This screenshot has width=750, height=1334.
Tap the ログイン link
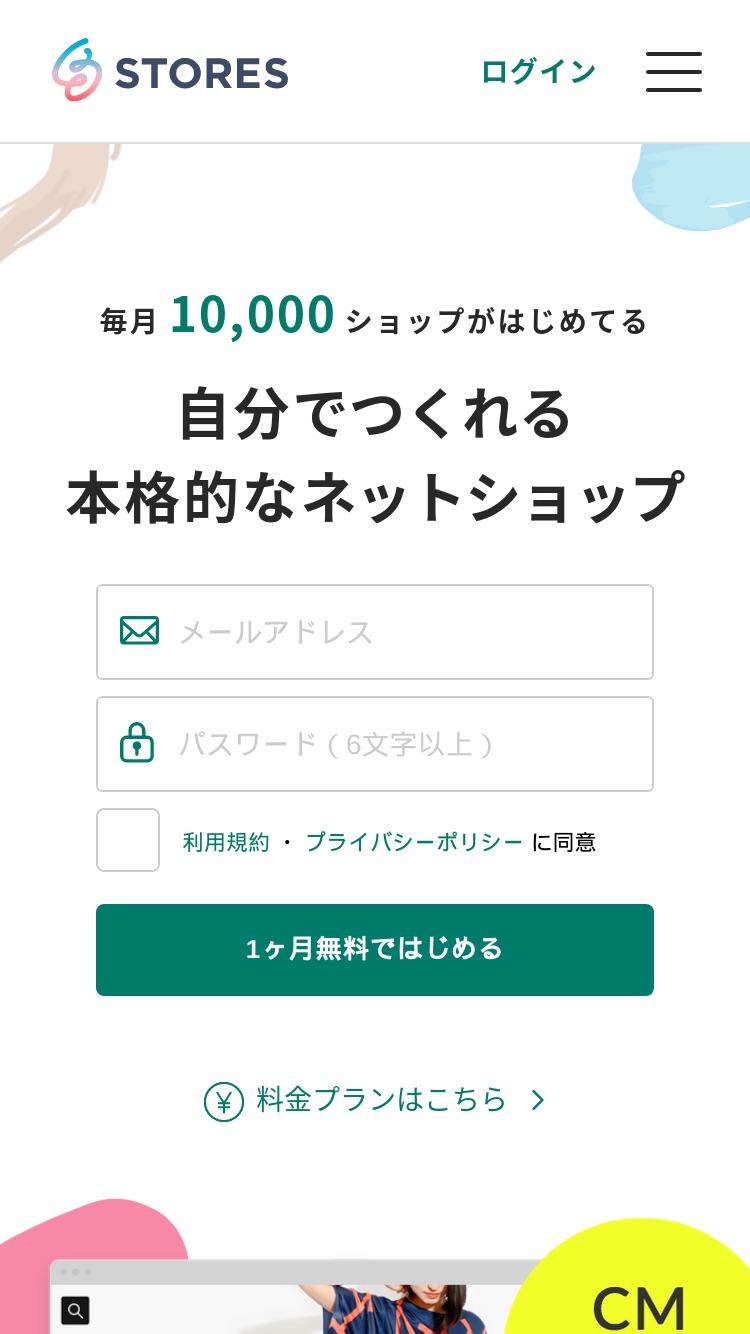click(538, 72)
